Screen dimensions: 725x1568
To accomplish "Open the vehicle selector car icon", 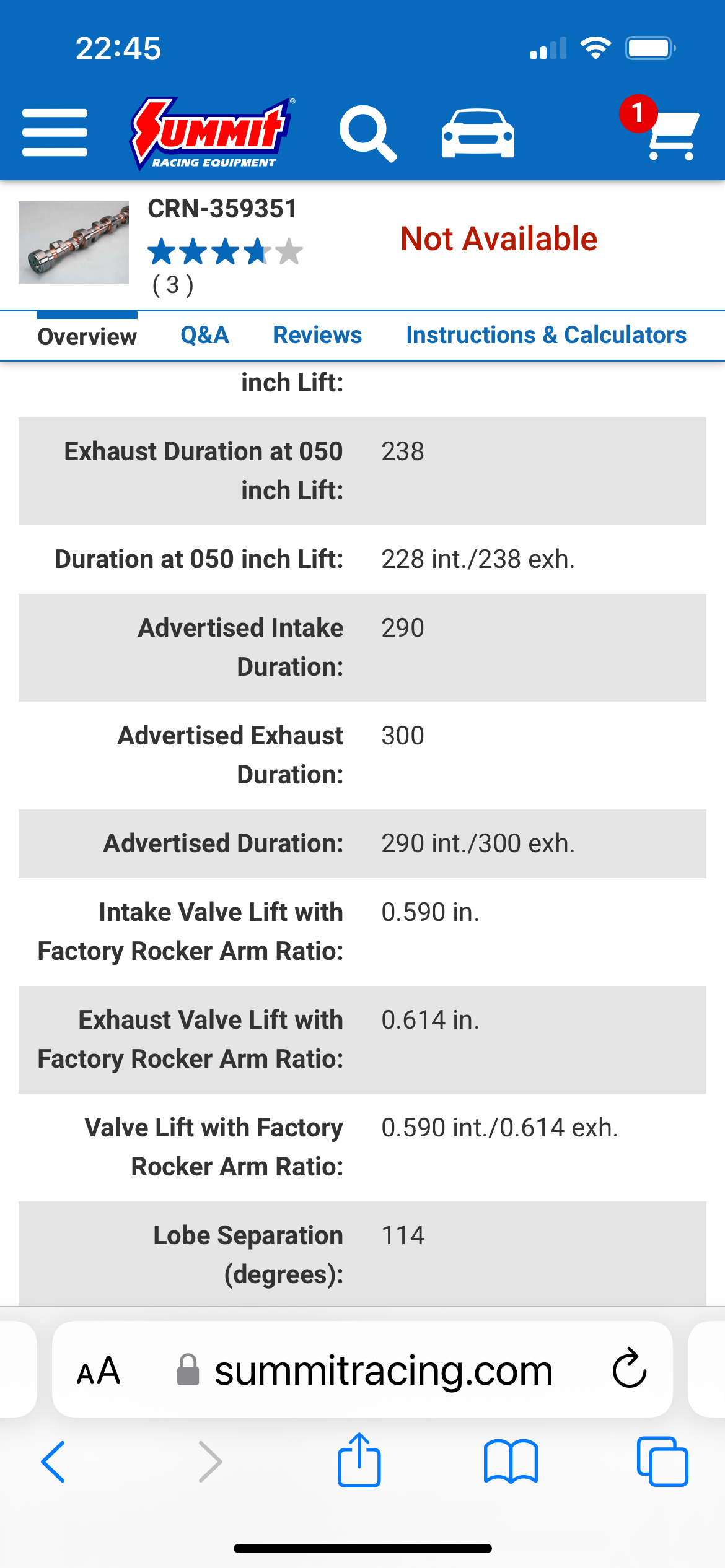I will pos(478,133).
